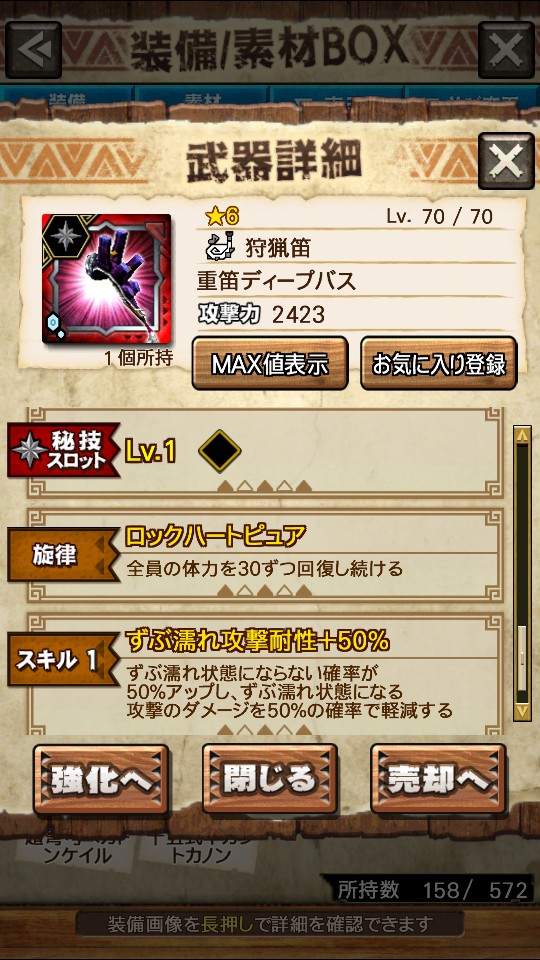Image resolution: width=540 pixels, height=960 pixels.
Task: Close the 武器詳細 dialog with the X
Action: [506, 161]
